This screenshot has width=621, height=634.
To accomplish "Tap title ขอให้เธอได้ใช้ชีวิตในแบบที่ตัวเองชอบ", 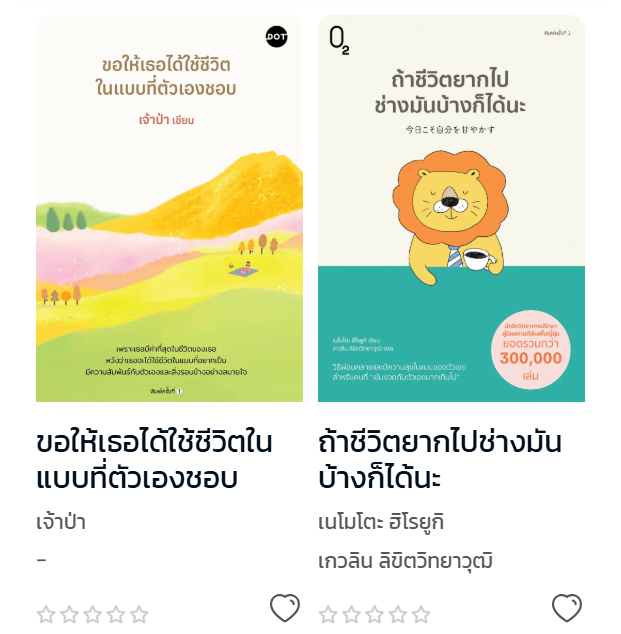I will point(154,459).
